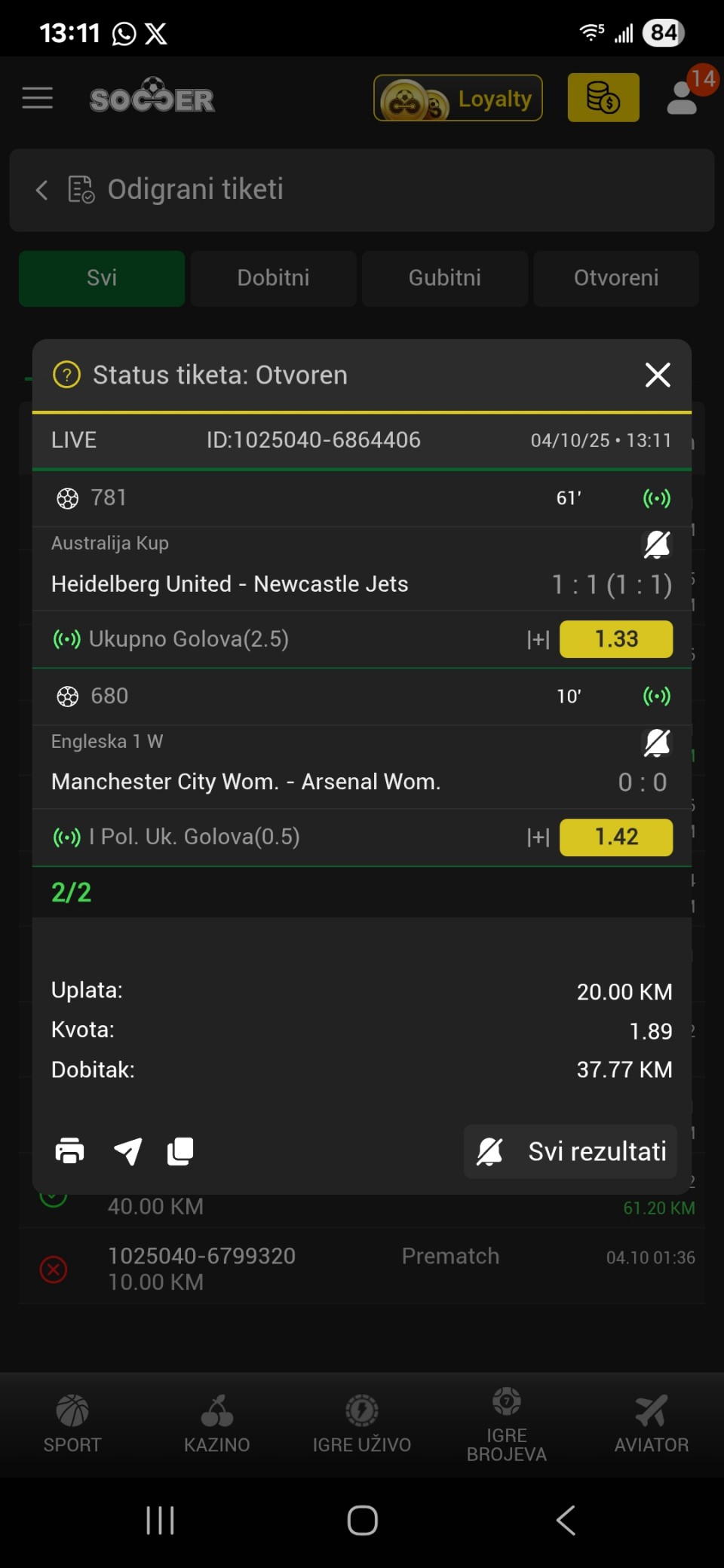Select the Svi tab
This screenshot has height=1568, width=724.
point(102,278)
